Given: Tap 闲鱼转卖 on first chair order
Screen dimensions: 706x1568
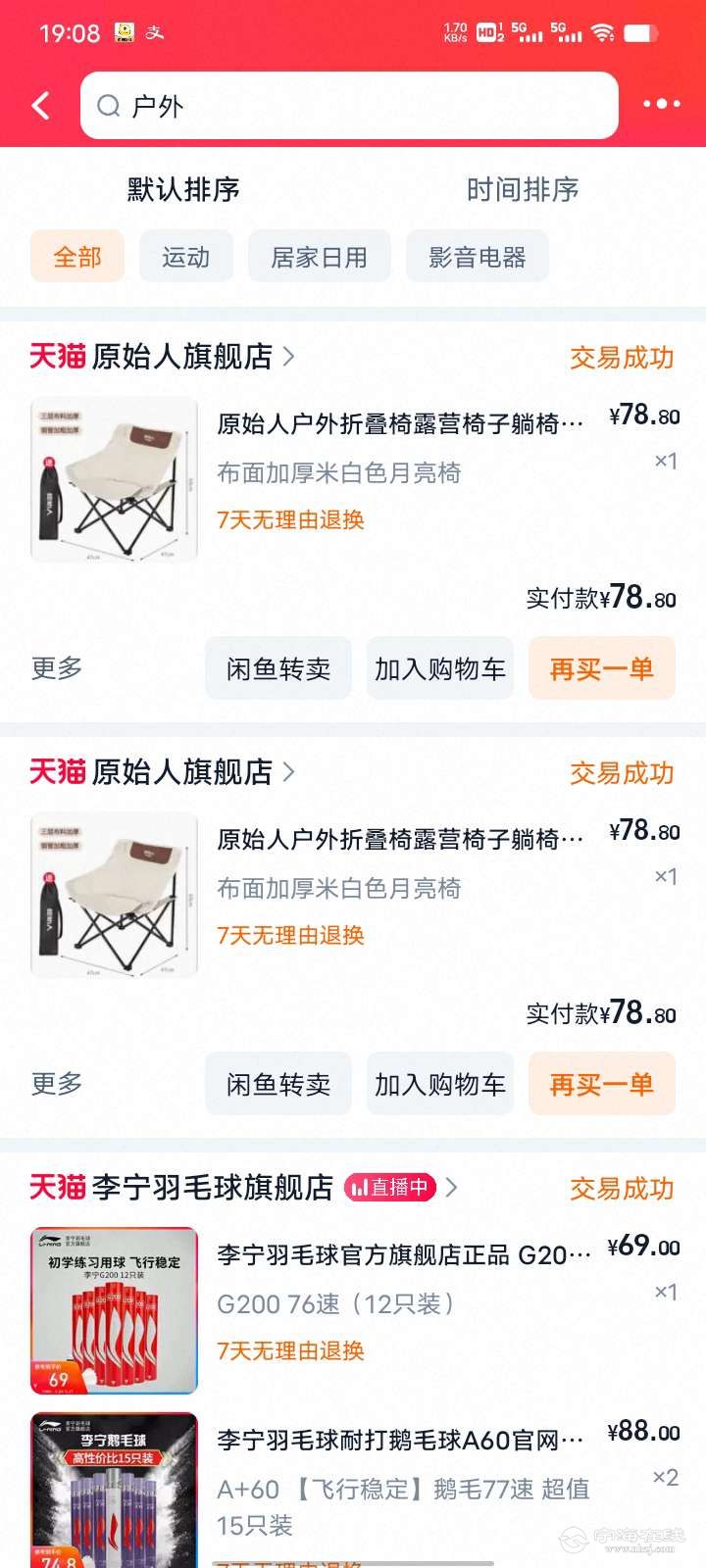Looking at the screenshot, I should tap(277, 668).
